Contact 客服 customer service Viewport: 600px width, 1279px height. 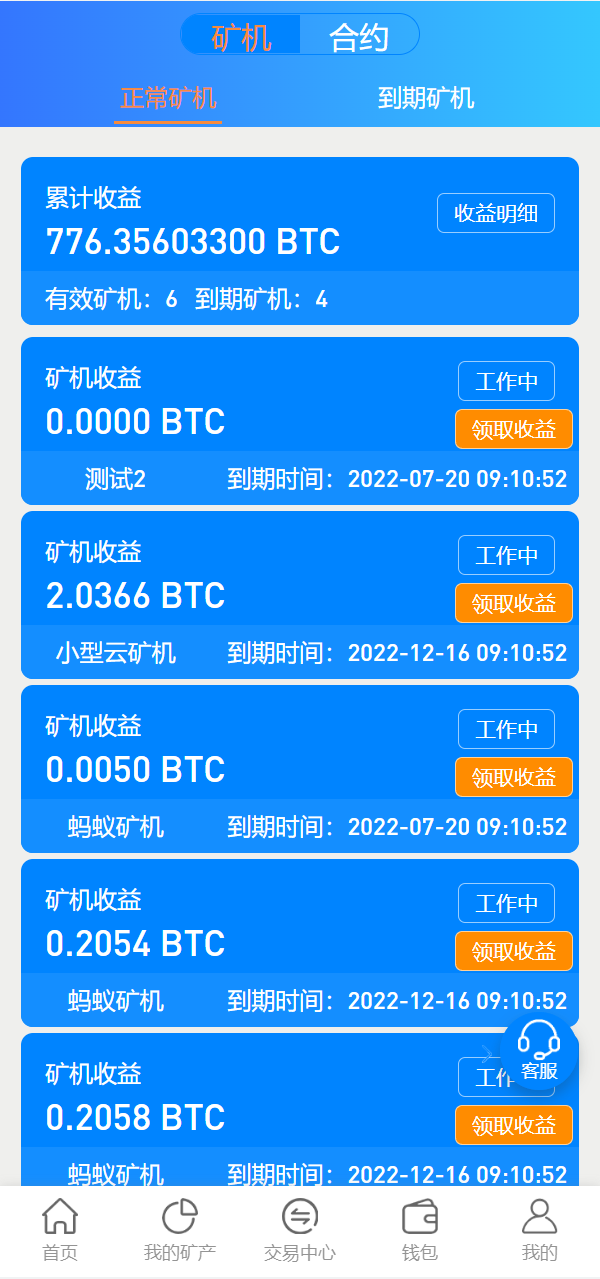539,1050
